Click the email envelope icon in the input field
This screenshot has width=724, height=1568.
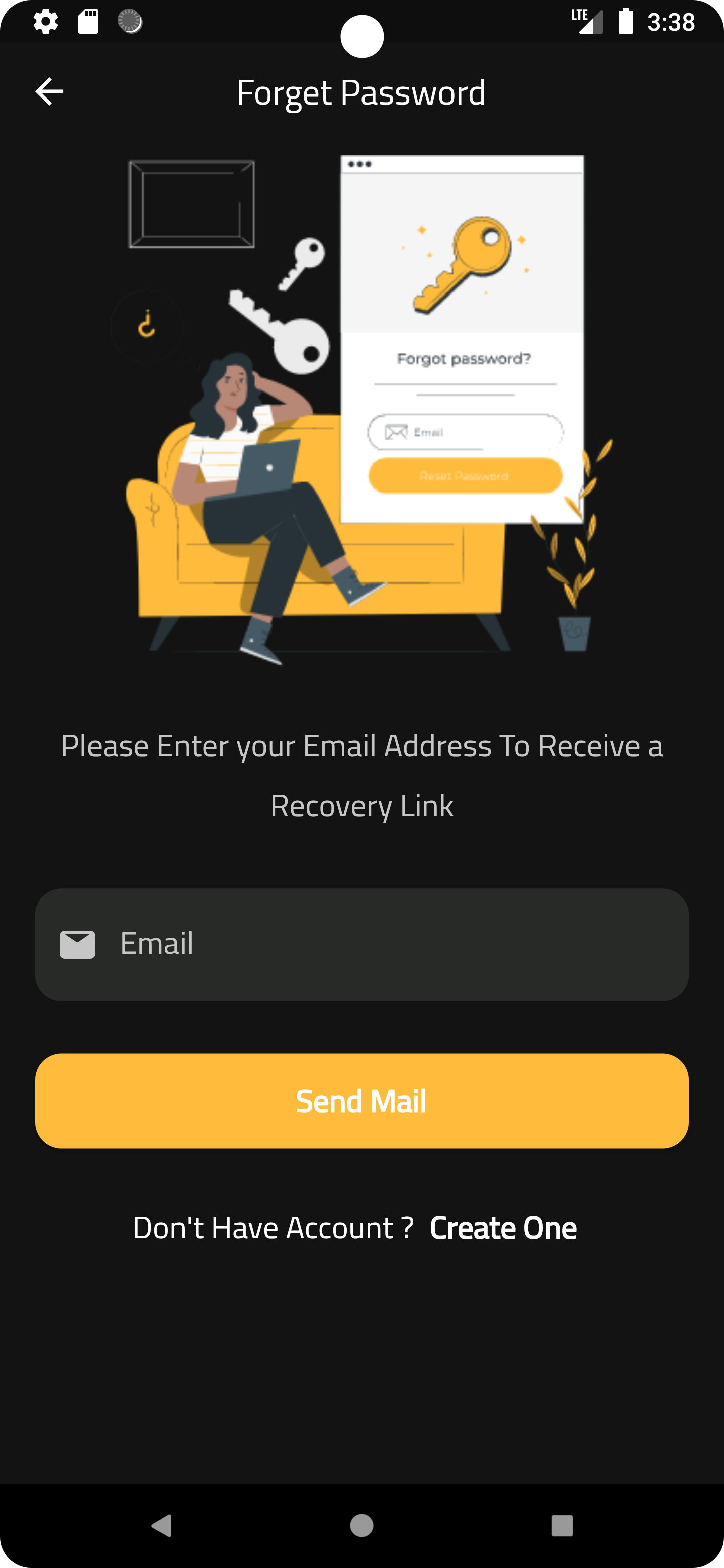click(x=77, y=944)
